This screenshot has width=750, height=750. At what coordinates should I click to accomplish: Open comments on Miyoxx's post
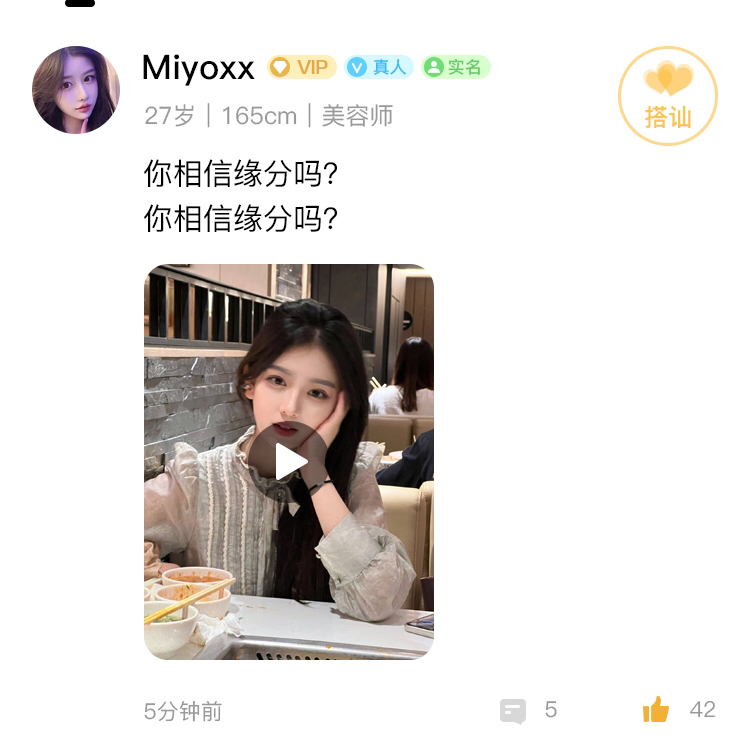tap(514, 711)
